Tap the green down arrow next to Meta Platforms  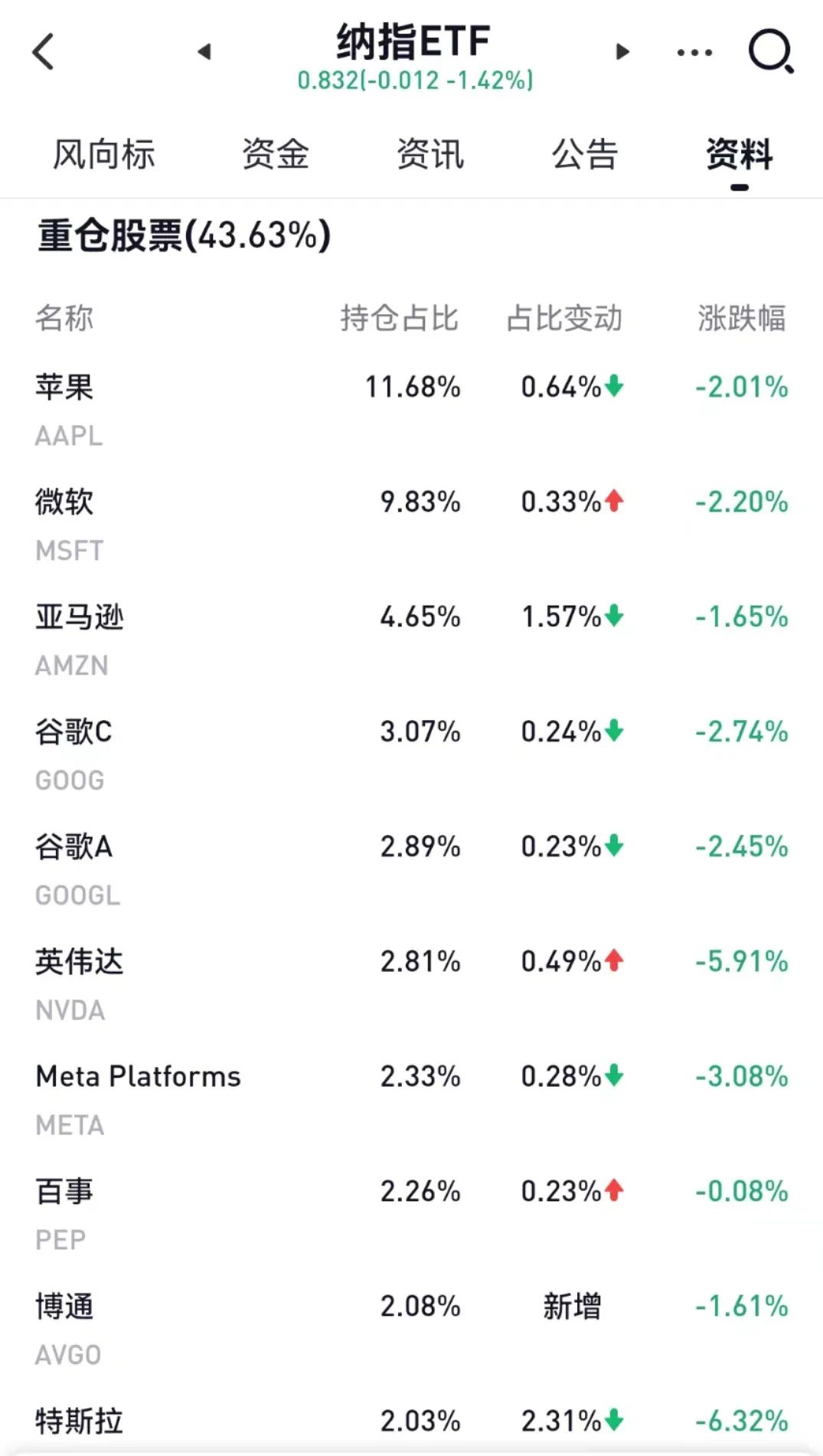coord(612,1077)
